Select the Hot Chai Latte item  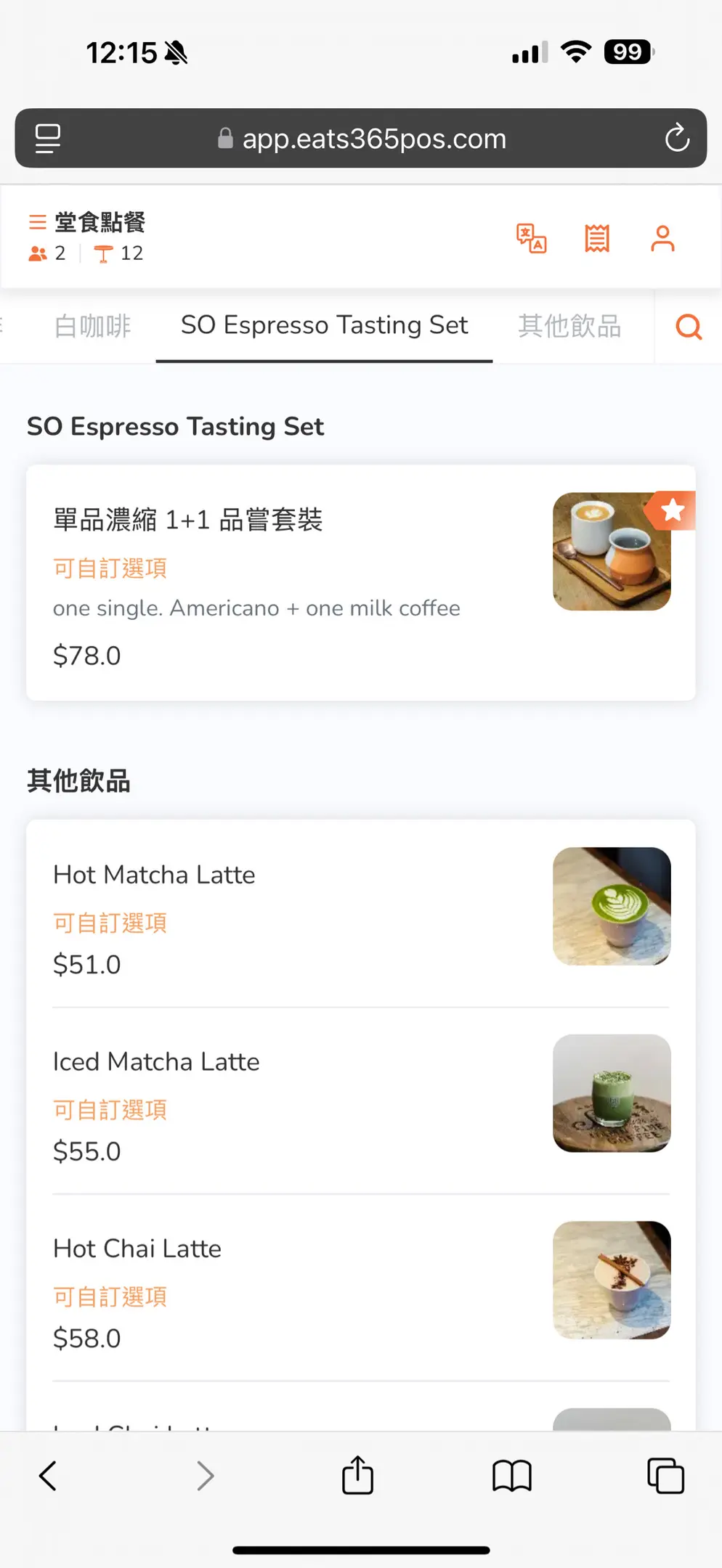coord(361,1287)
